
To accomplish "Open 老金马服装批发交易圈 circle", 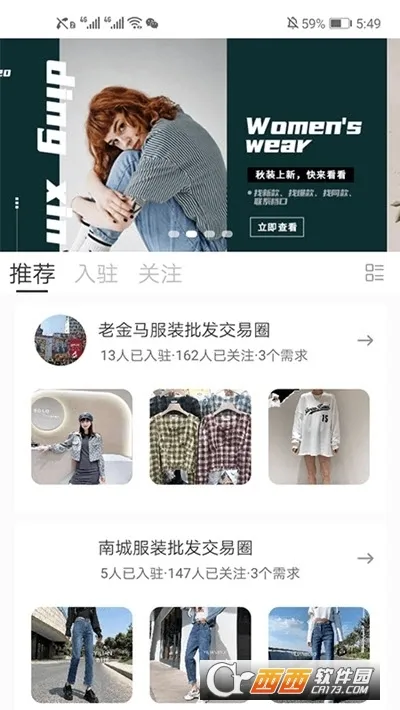I will point(200,340).
